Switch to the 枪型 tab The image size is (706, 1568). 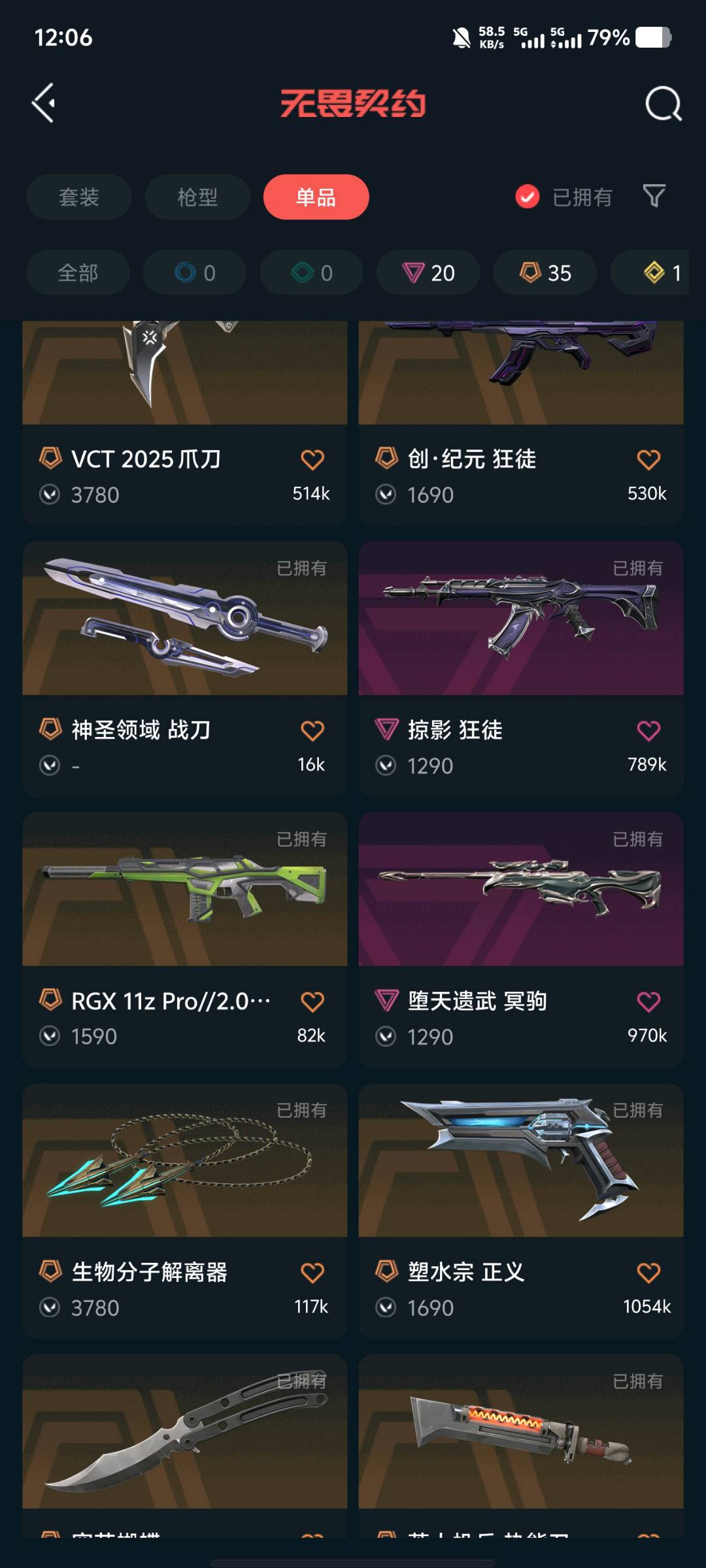[197, 197]
